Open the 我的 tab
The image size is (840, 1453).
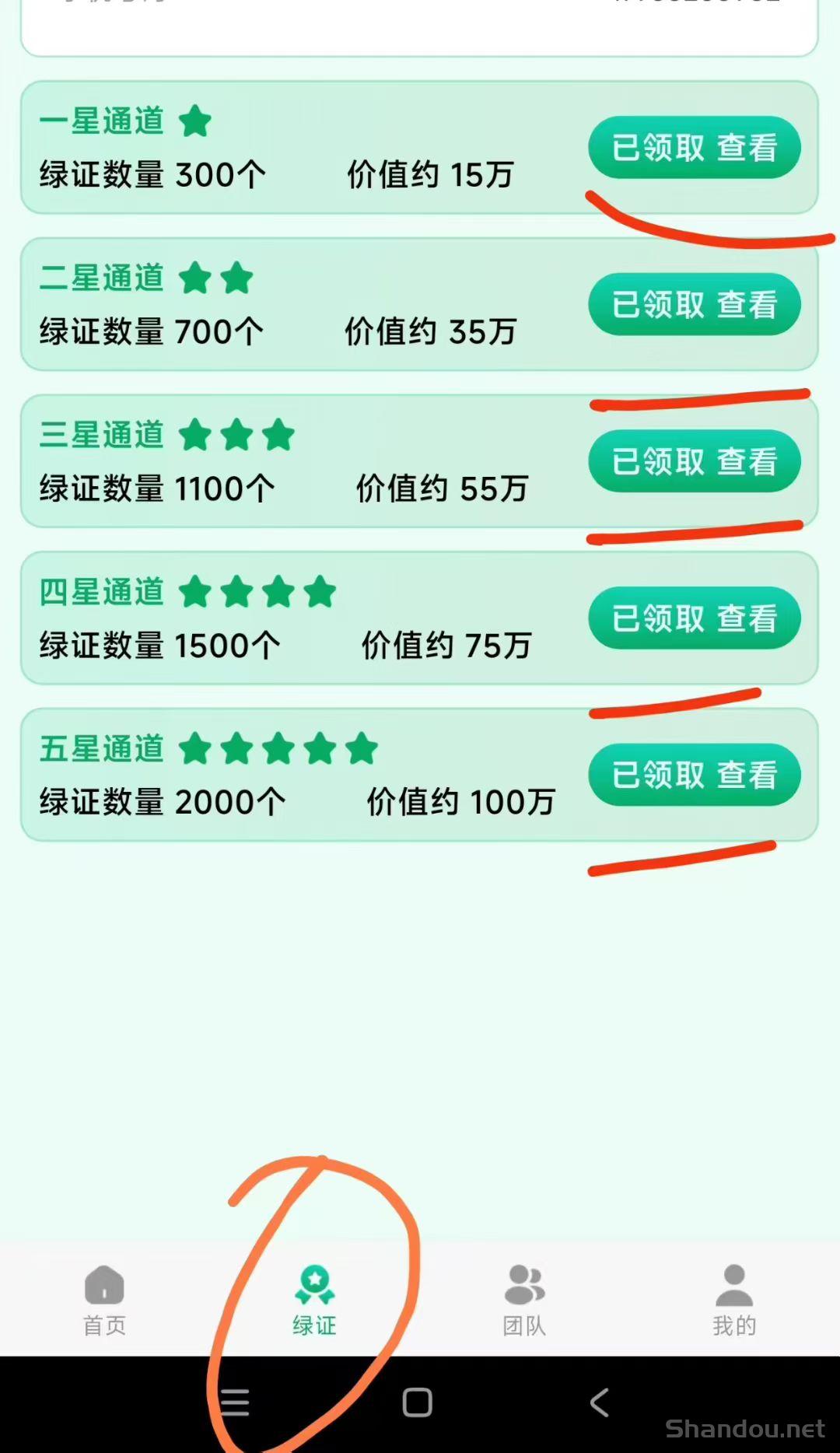pos(733,1295)
